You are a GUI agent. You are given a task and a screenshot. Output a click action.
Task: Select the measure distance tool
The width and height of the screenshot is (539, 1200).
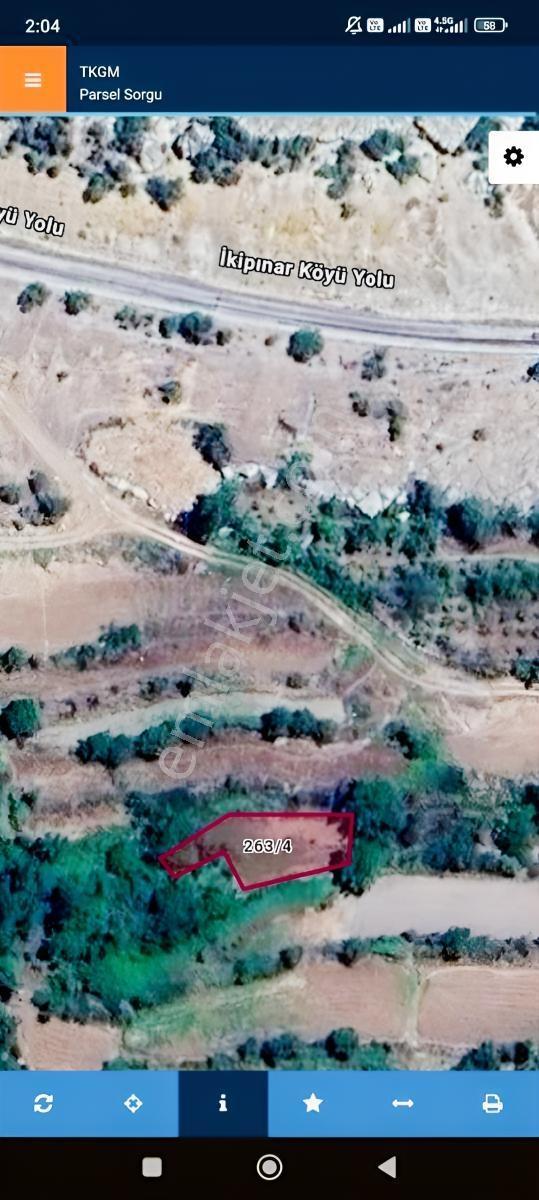point(403,1103)
